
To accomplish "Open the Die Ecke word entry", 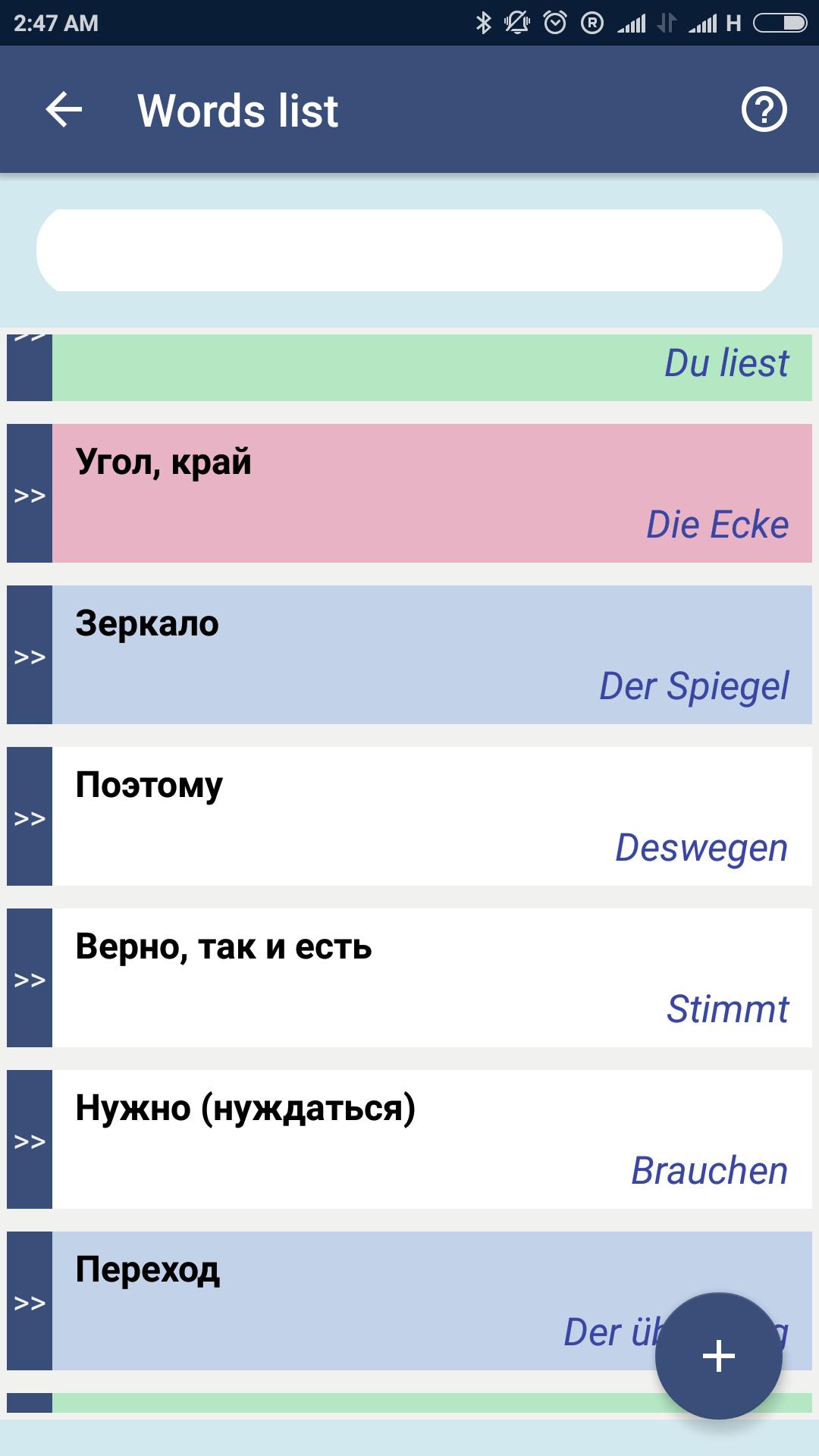I will click(432, 493).
